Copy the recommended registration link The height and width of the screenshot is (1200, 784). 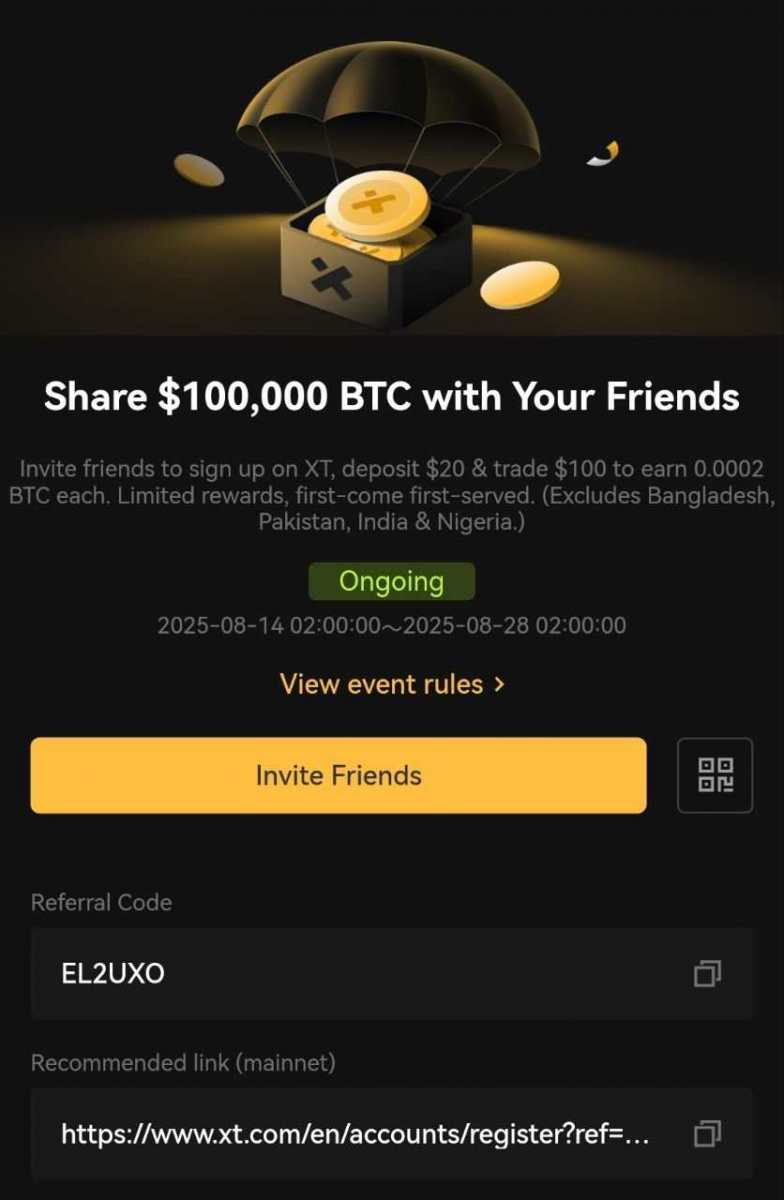707,1133
